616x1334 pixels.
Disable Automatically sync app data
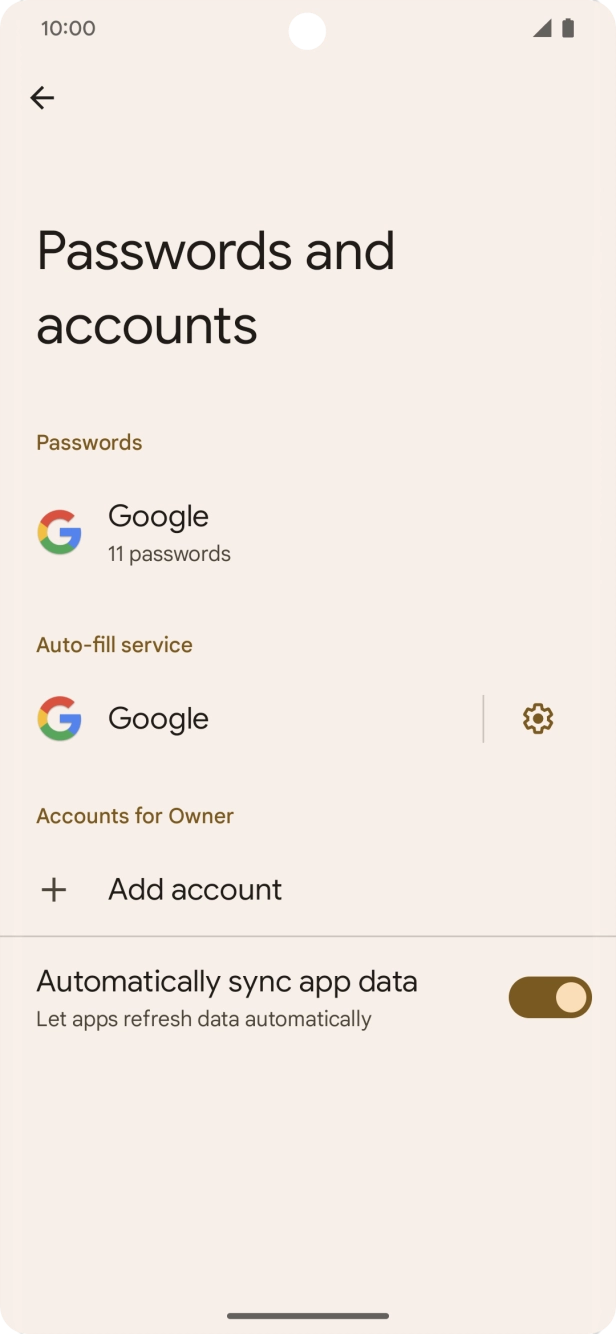[550, 997]
